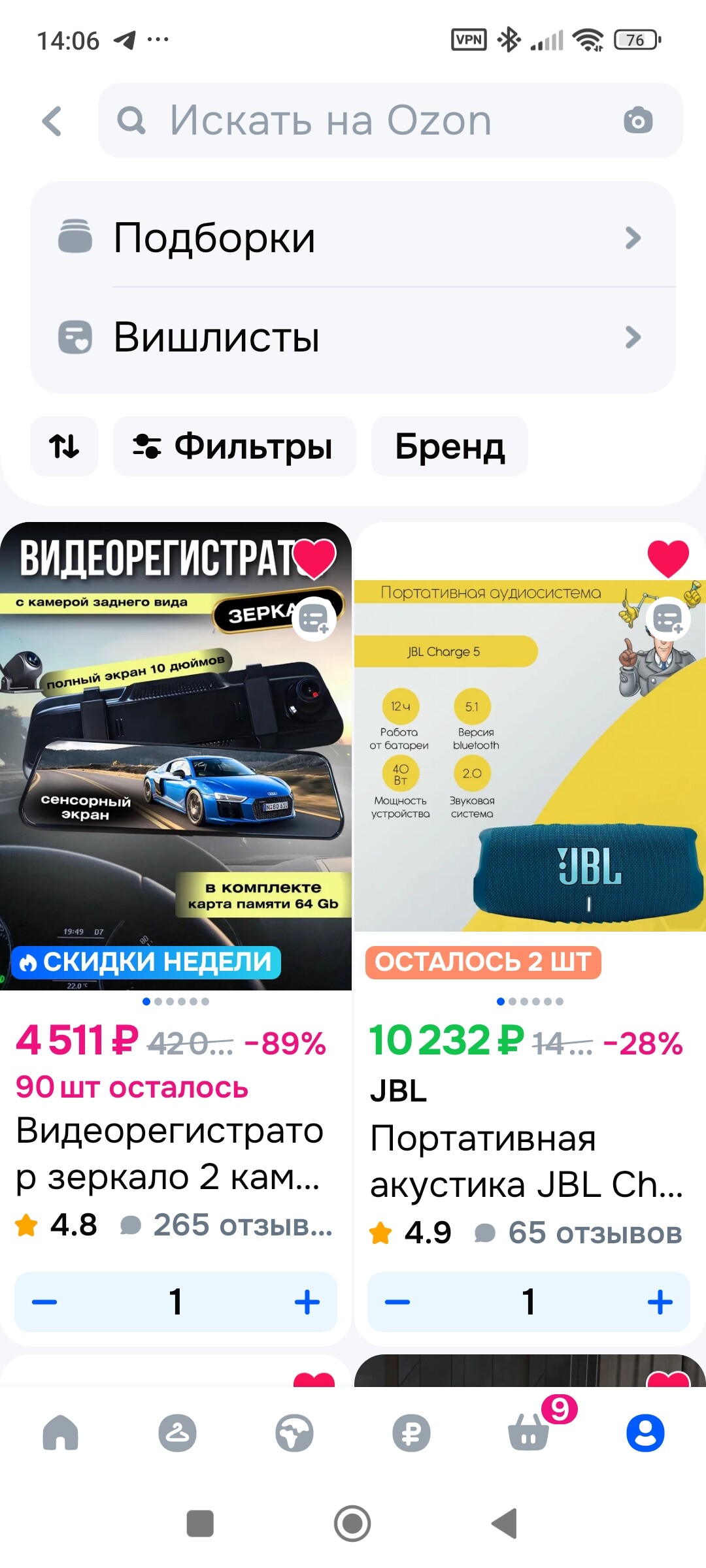Go back using the top-left arrow
This screenshot has height=1568, width=706.
pyautogui.click(x=52, y=122)
